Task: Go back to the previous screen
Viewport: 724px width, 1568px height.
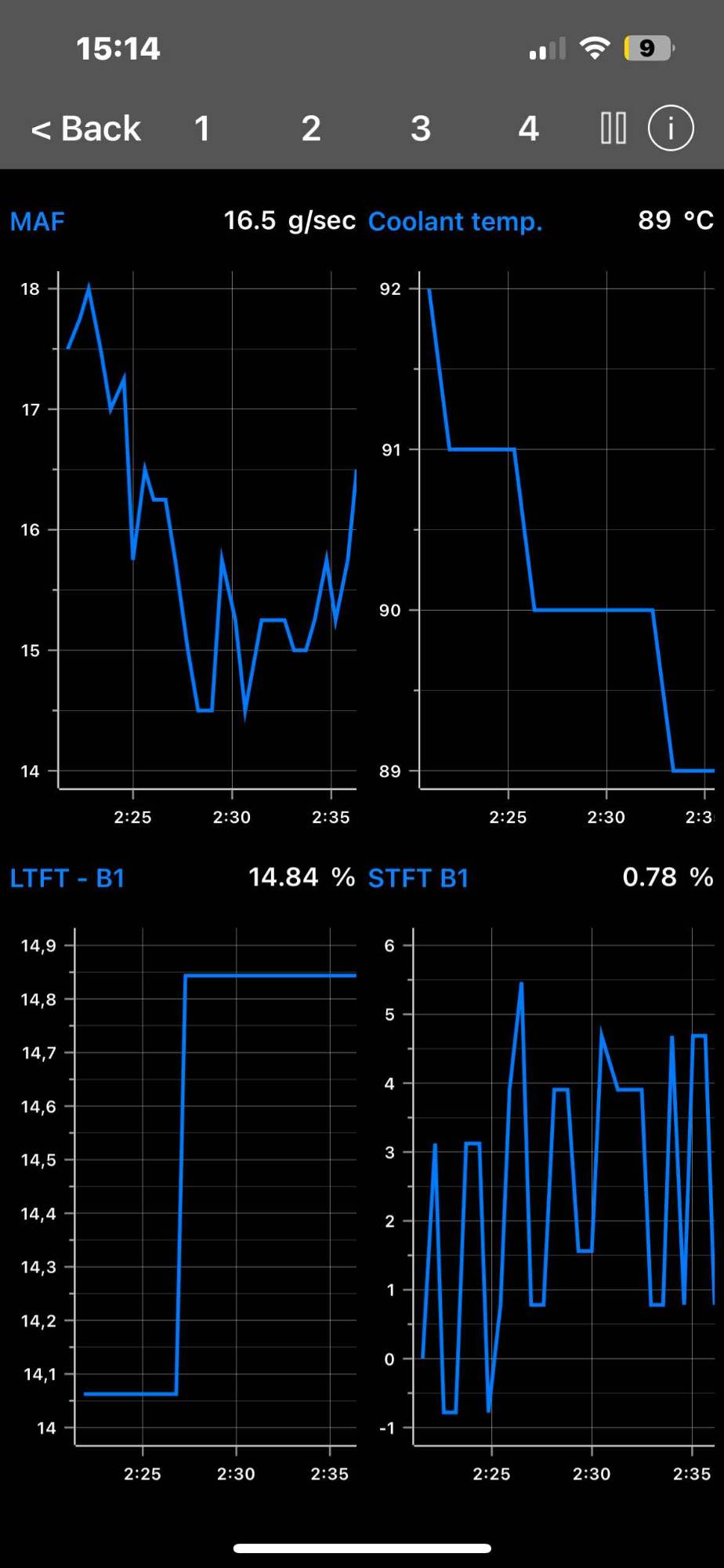Action: [85, 128]
